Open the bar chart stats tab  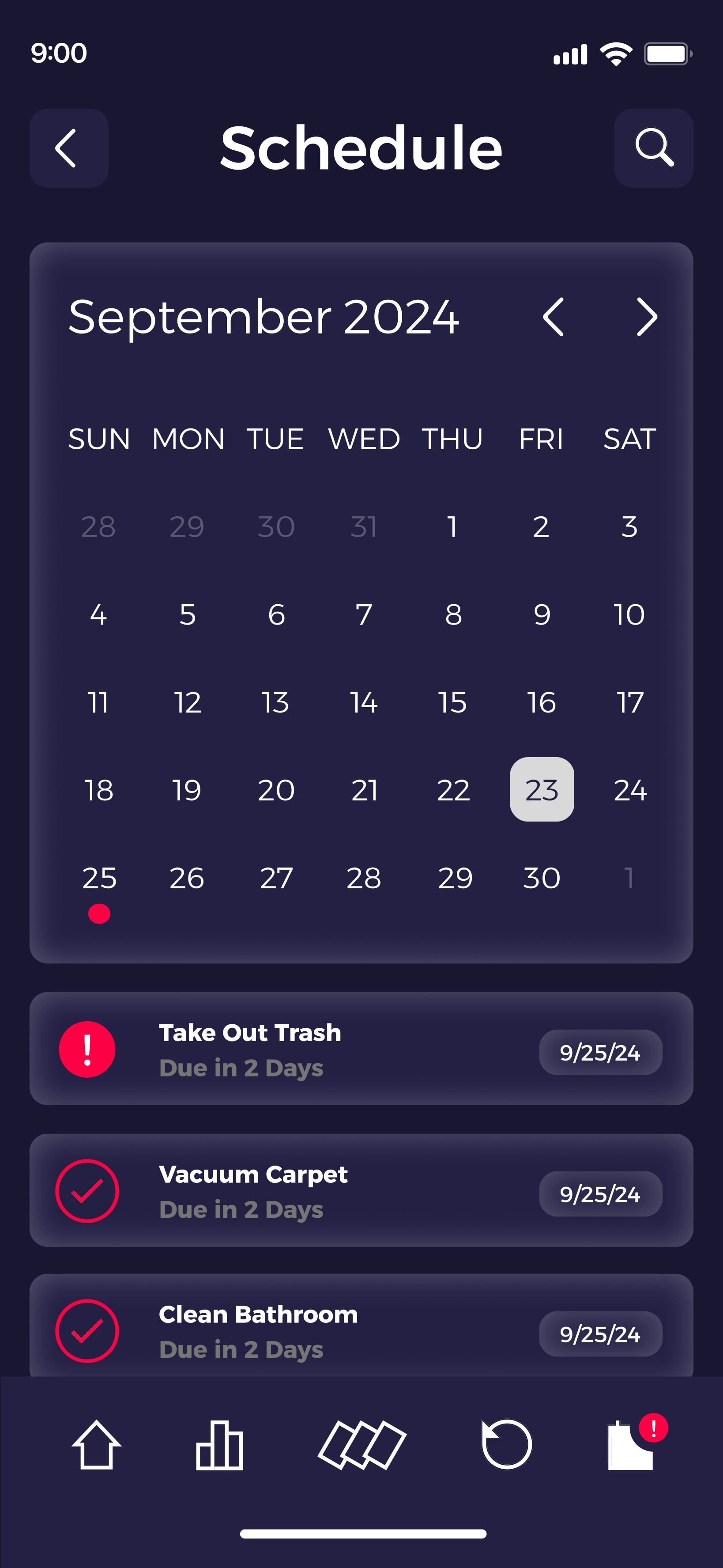click(x=219, y=1445)
